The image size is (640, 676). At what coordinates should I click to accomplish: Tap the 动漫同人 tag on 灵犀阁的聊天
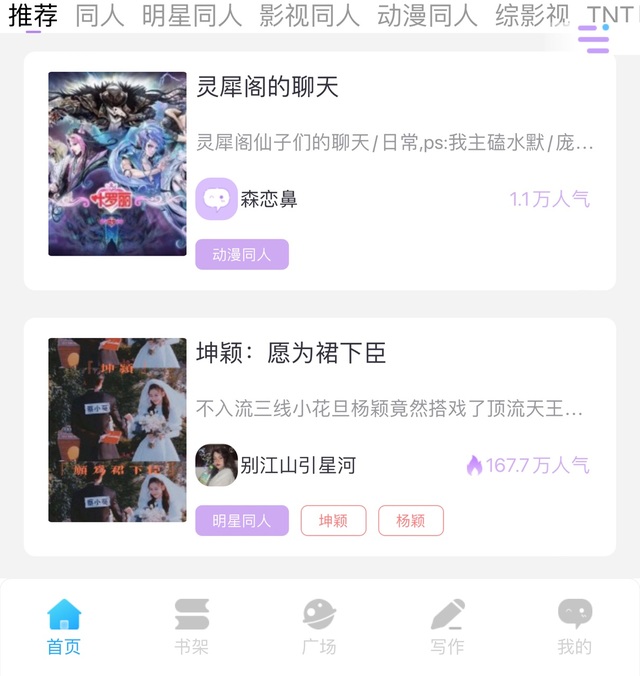(x=242, y=254)
